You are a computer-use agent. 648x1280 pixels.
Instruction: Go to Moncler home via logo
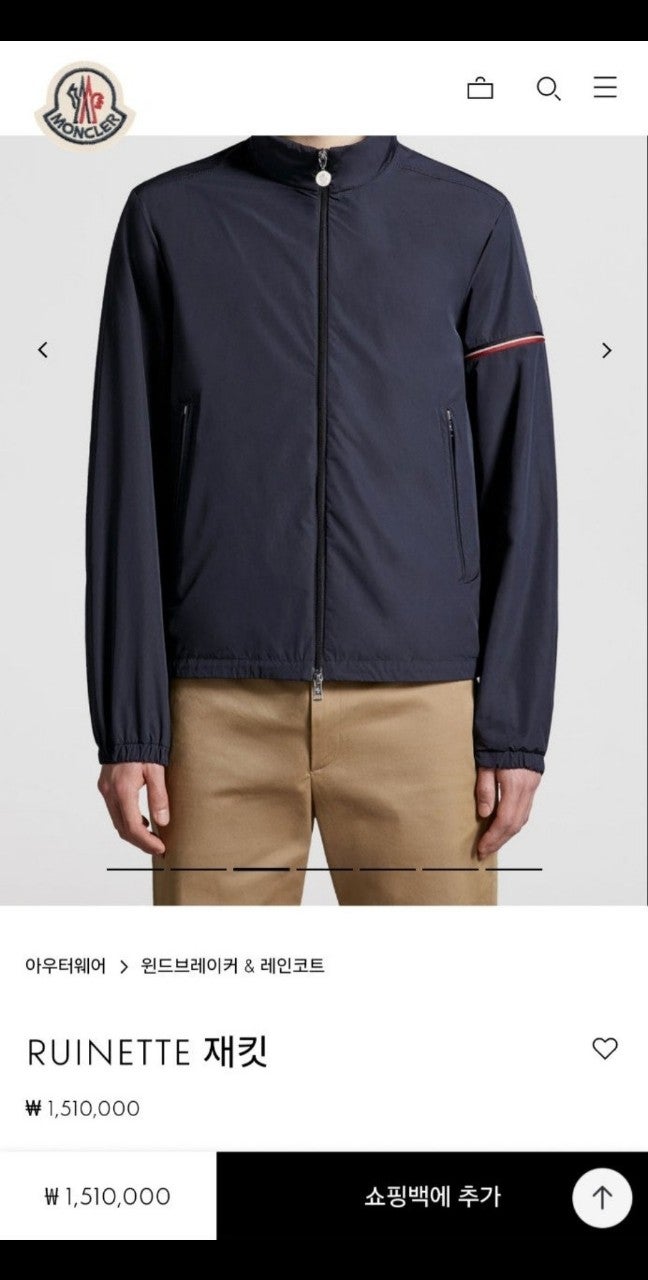tap(85, 104)
